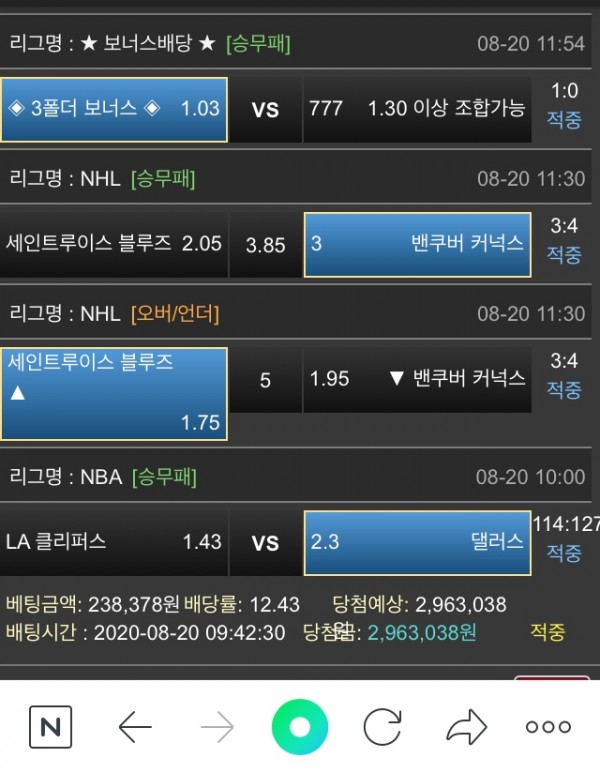Go back to the previous page
Image resolution: width=600 pixels, height=773 pixels.
pyautogui.click(x=135, y=727)
